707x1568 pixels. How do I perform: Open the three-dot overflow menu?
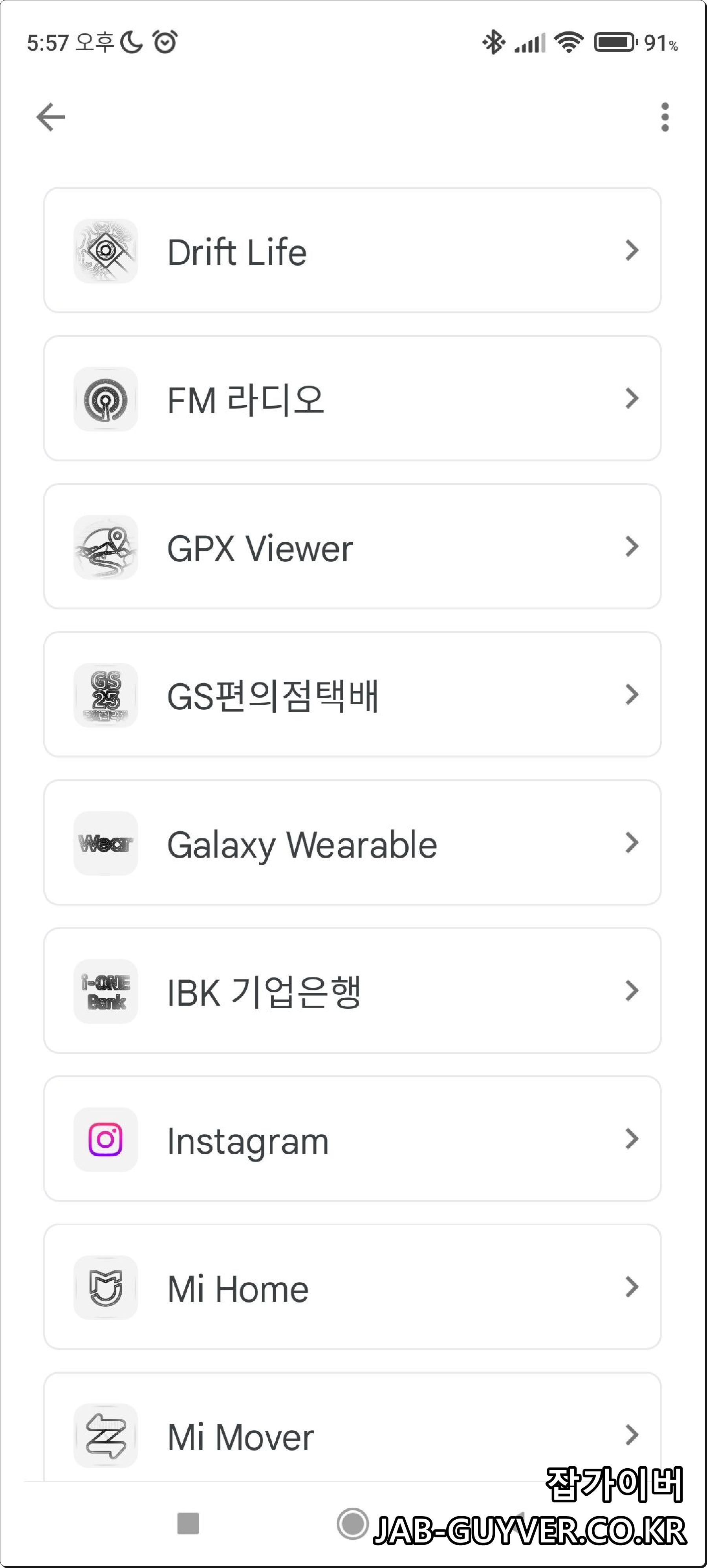(x=664, y=117)
